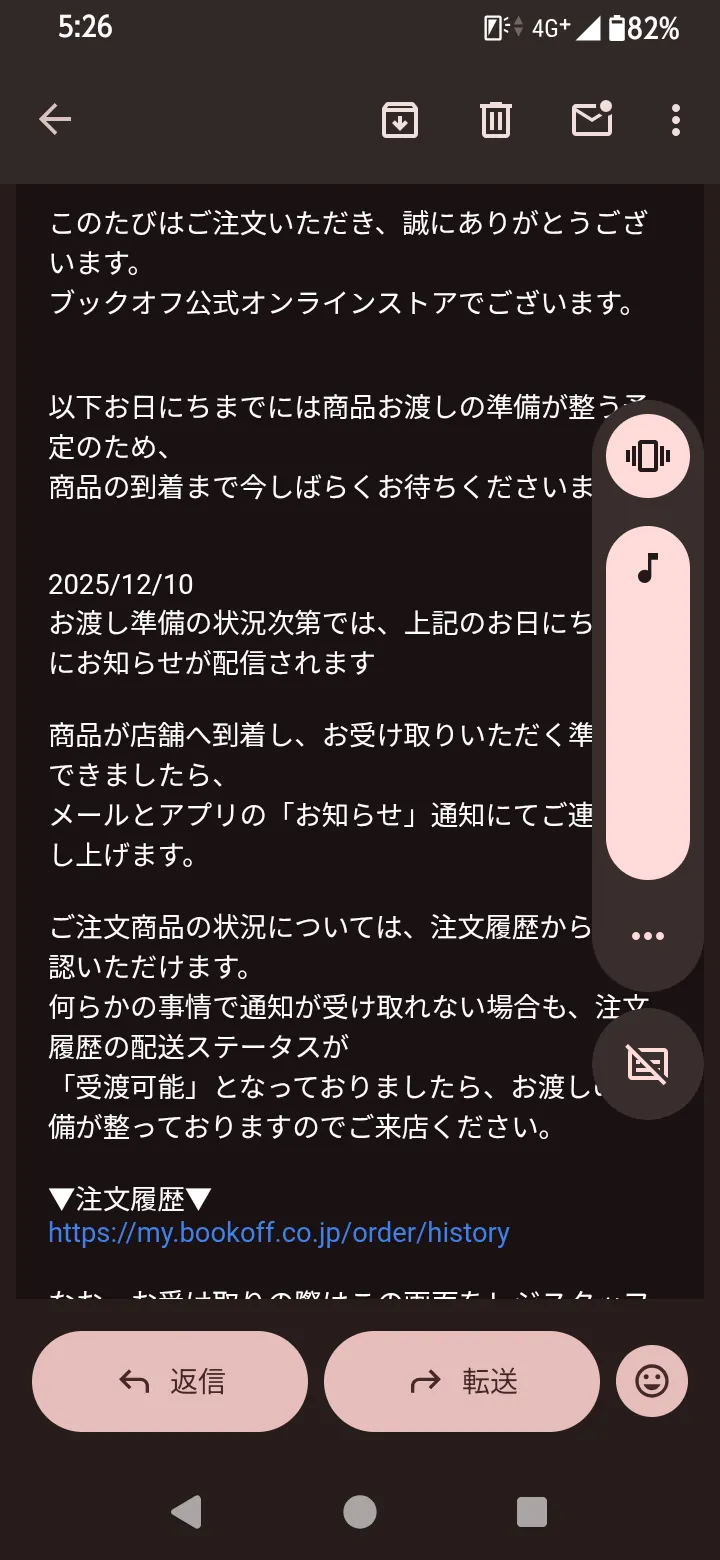Tap the back arrow to leave the email
The image size is (720, 1560).
55,119
